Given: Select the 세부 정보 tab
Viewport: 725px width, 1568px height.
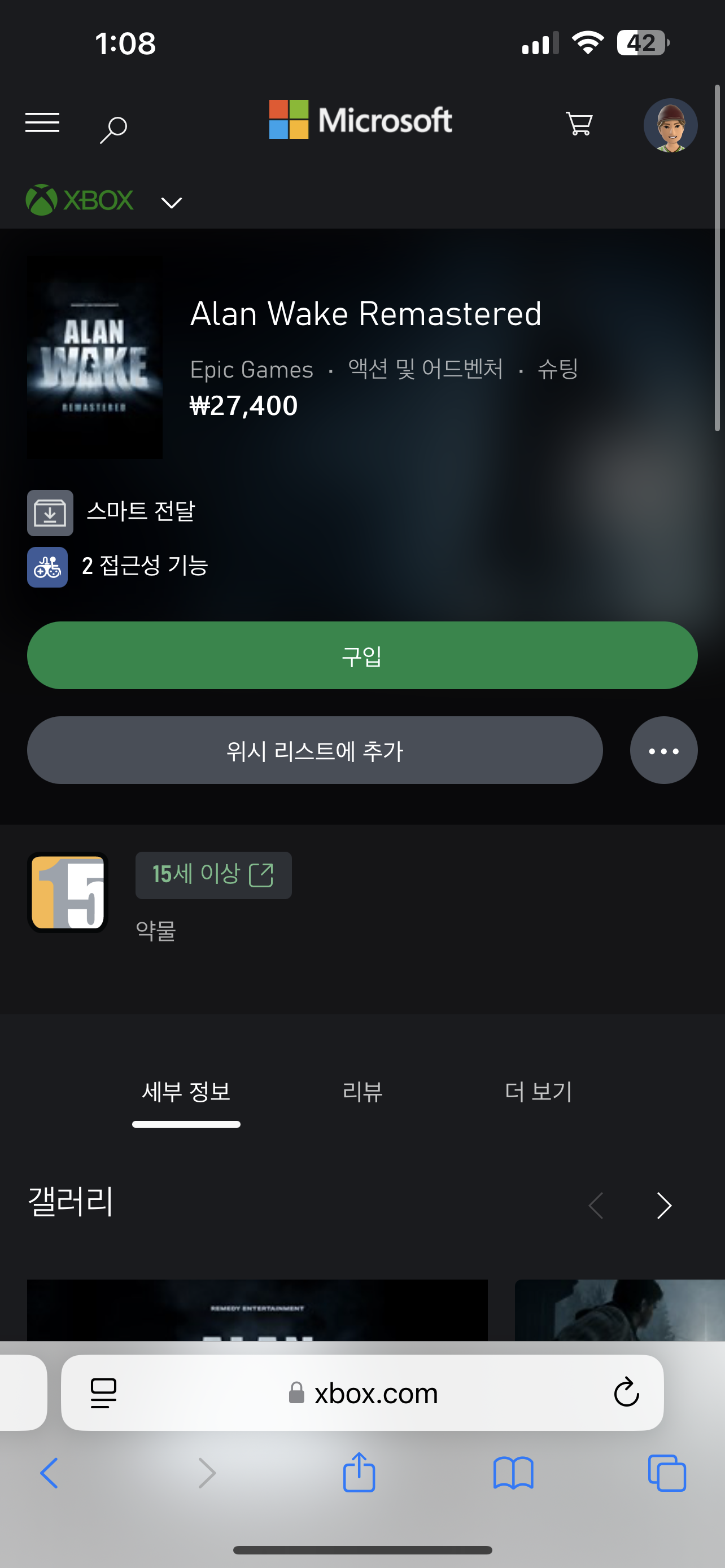Looking at the screenshot, I should (186, 1092).
